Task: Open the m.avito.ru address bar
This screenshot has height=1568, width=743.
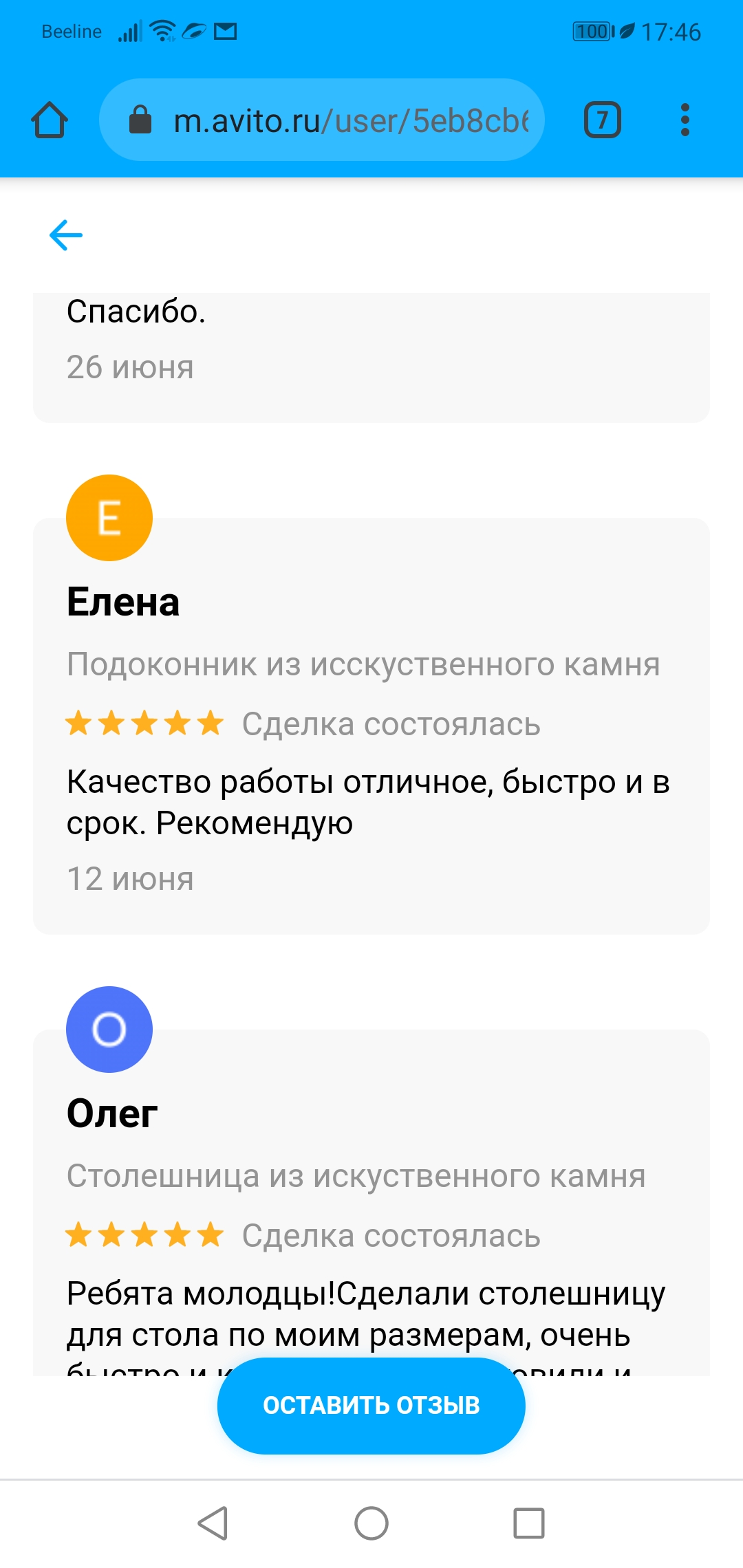Action: [322, 120]
